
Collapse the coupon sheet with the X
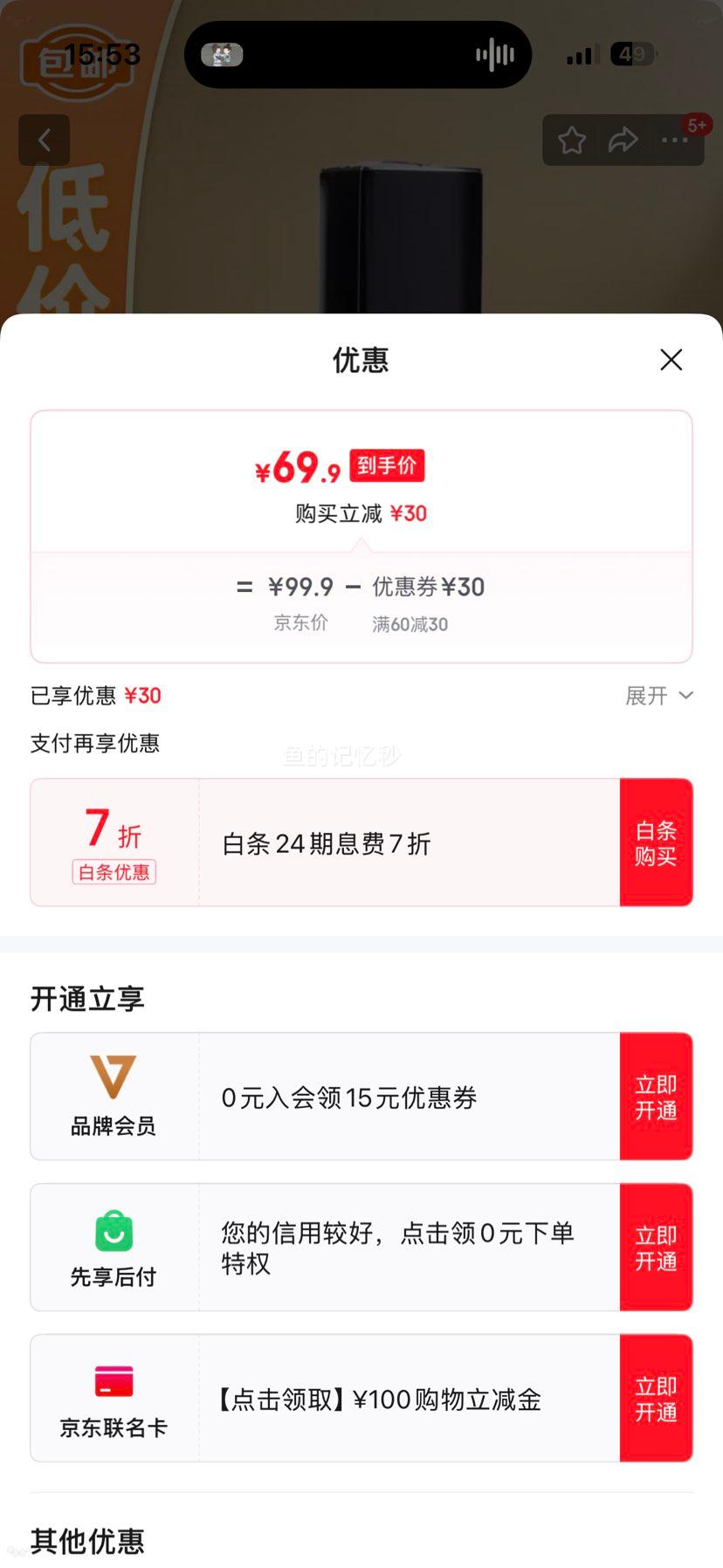(670, 360)
